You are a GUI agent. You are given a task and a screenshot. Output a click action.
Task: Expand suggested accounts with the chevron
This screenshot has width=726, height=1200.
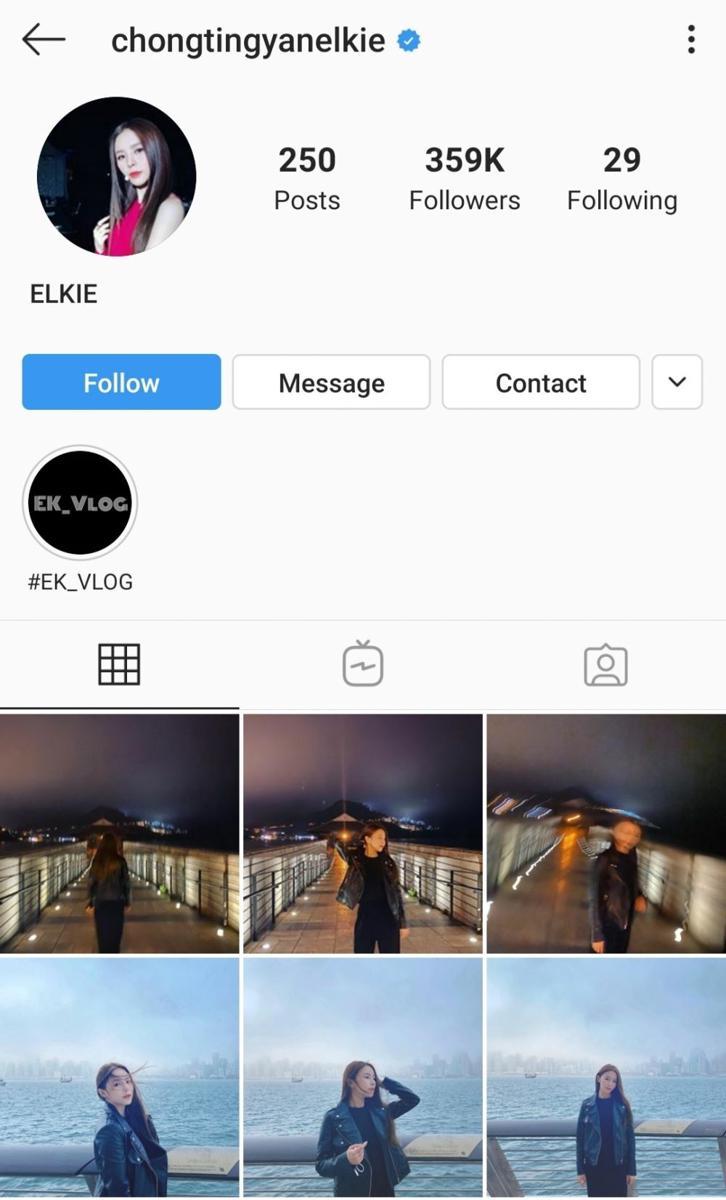(677, 382)
